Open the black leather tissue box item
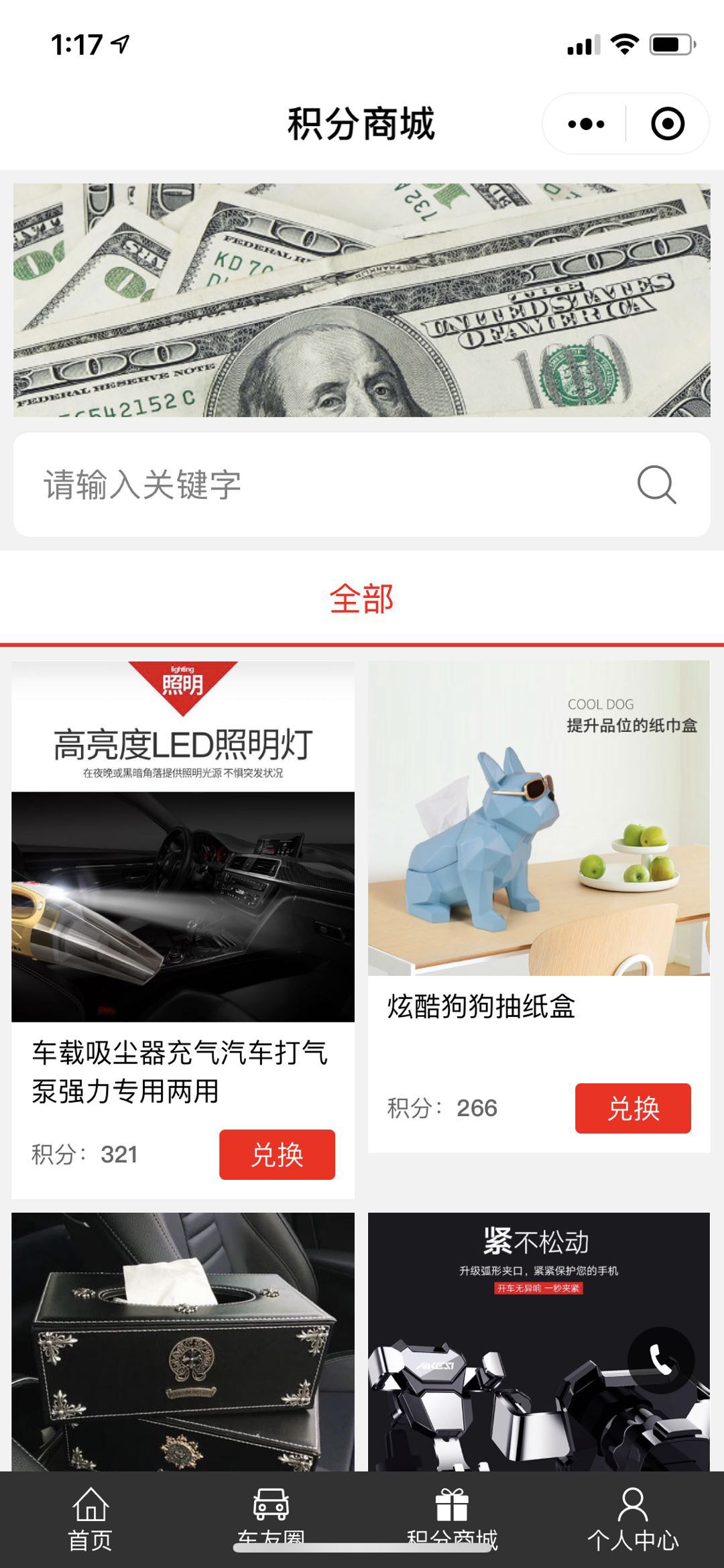 (182, 1341)
